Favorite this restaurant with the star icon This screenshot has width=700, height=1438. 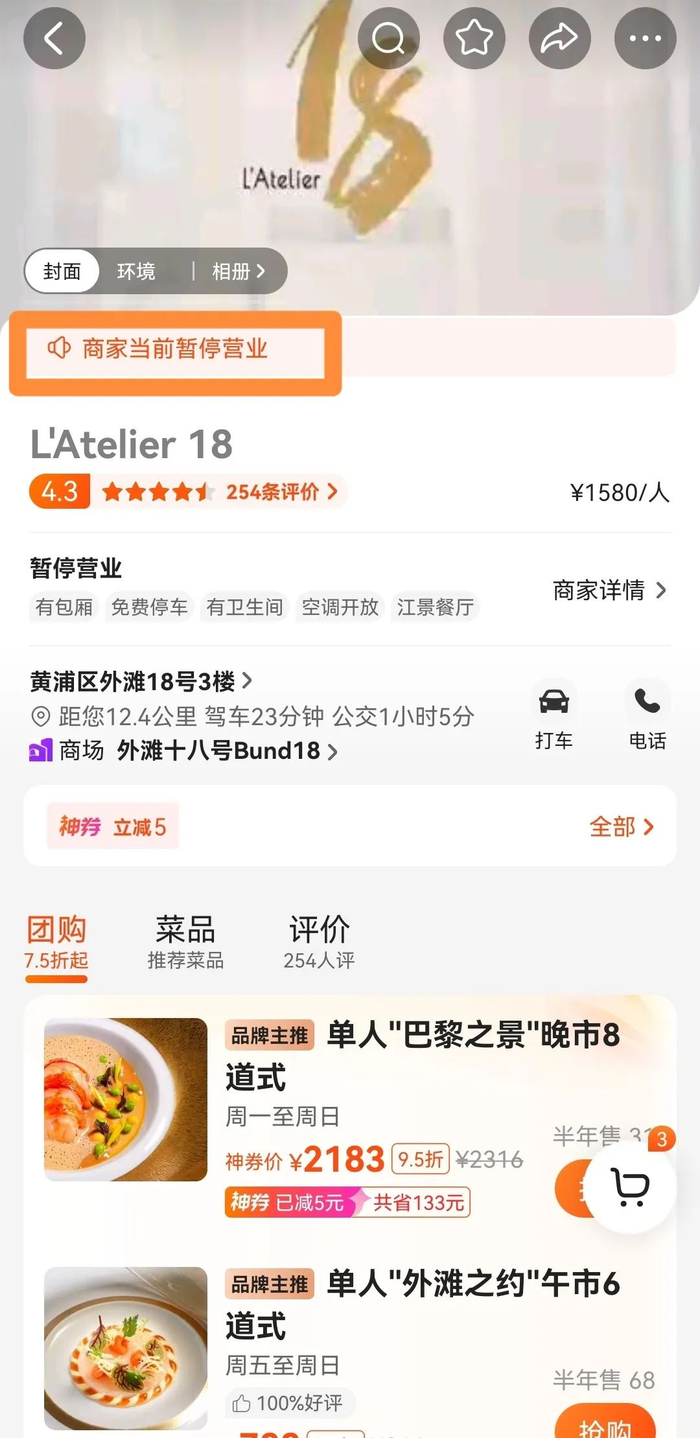point(474,38)
